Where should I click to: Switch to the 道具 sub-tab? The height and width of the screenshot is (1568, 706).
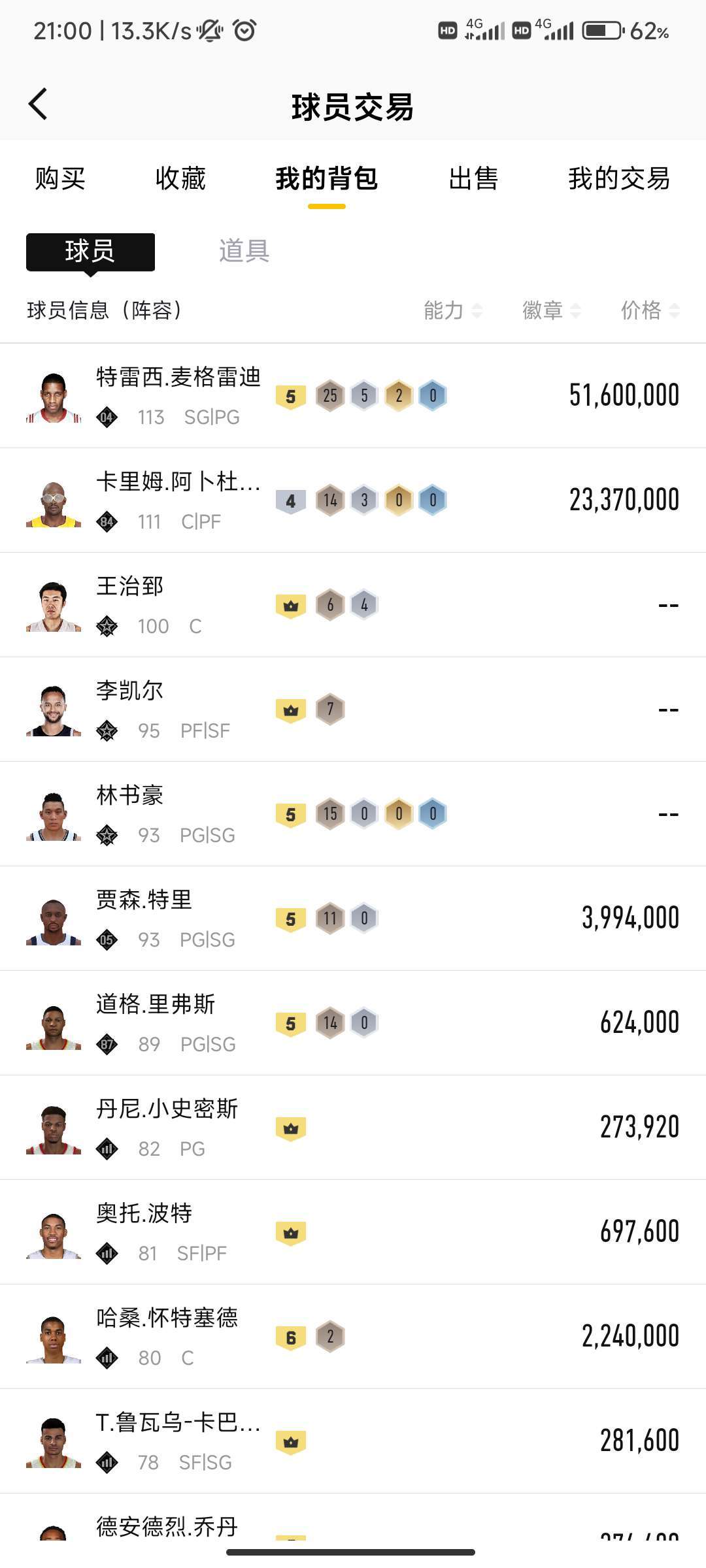244,251
